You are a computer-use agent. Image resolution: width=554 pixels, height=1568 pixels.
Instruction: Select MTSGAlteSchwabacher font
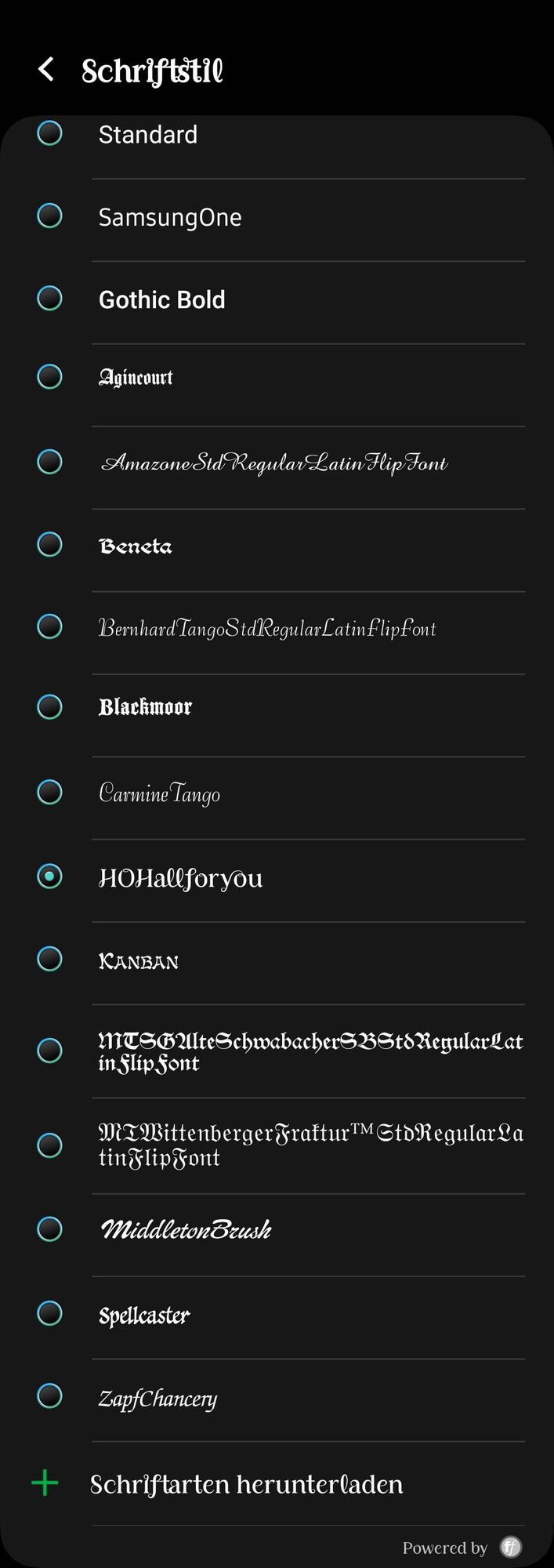click(310, 1051)
